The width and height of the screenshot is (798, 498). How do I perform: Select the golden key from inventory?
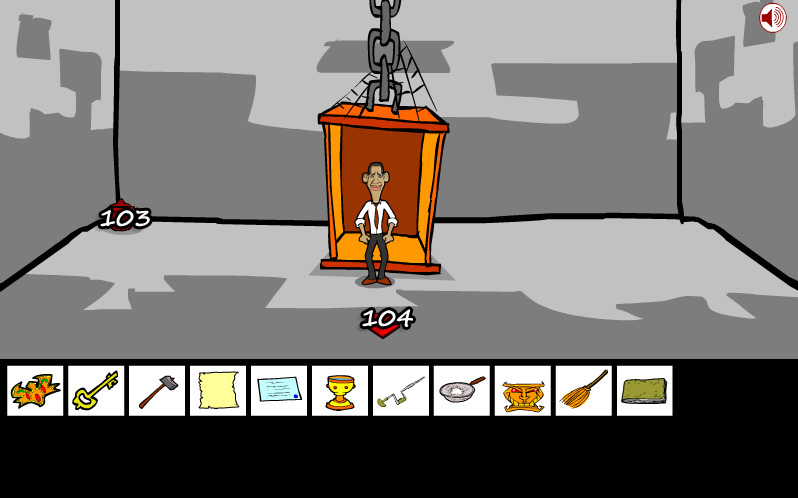(96, 391)
